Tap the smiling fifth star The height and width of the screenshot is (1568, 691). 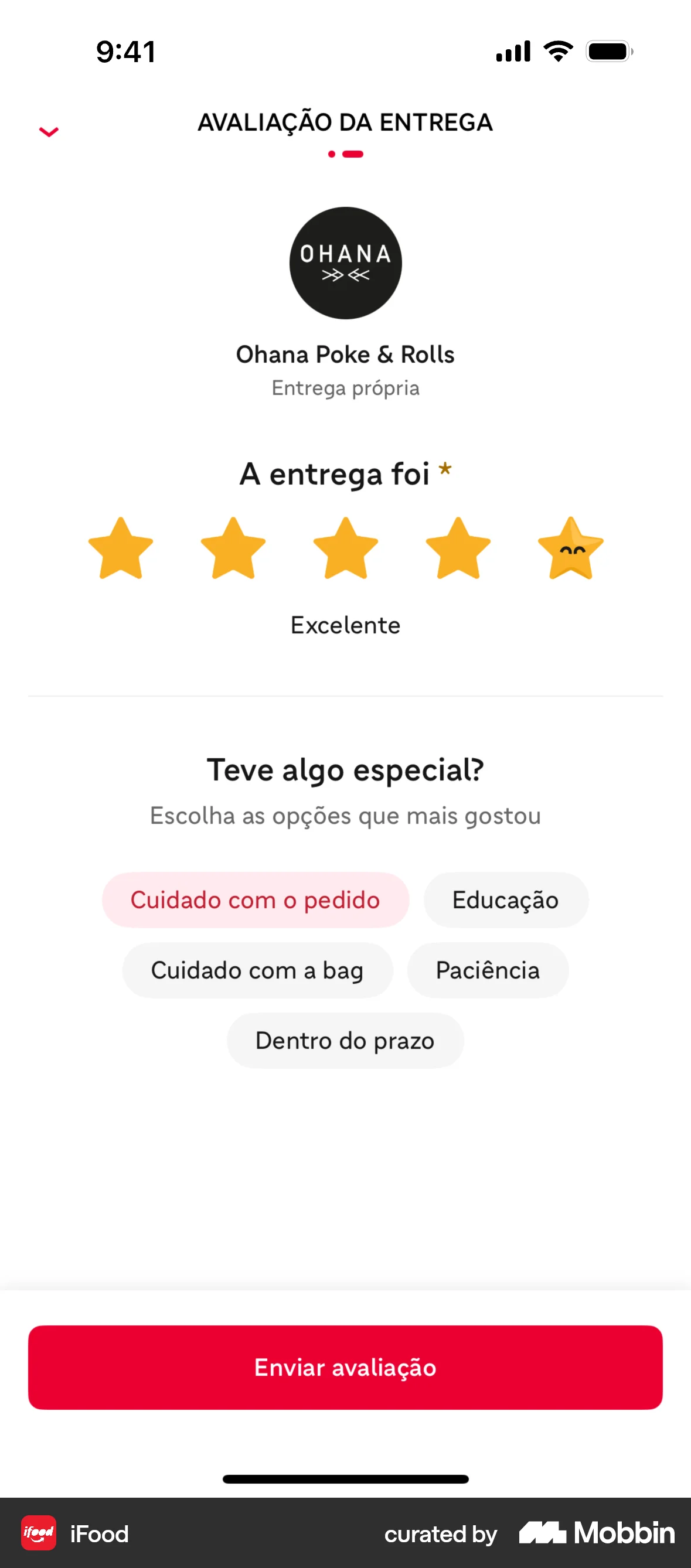coord(569,548)
